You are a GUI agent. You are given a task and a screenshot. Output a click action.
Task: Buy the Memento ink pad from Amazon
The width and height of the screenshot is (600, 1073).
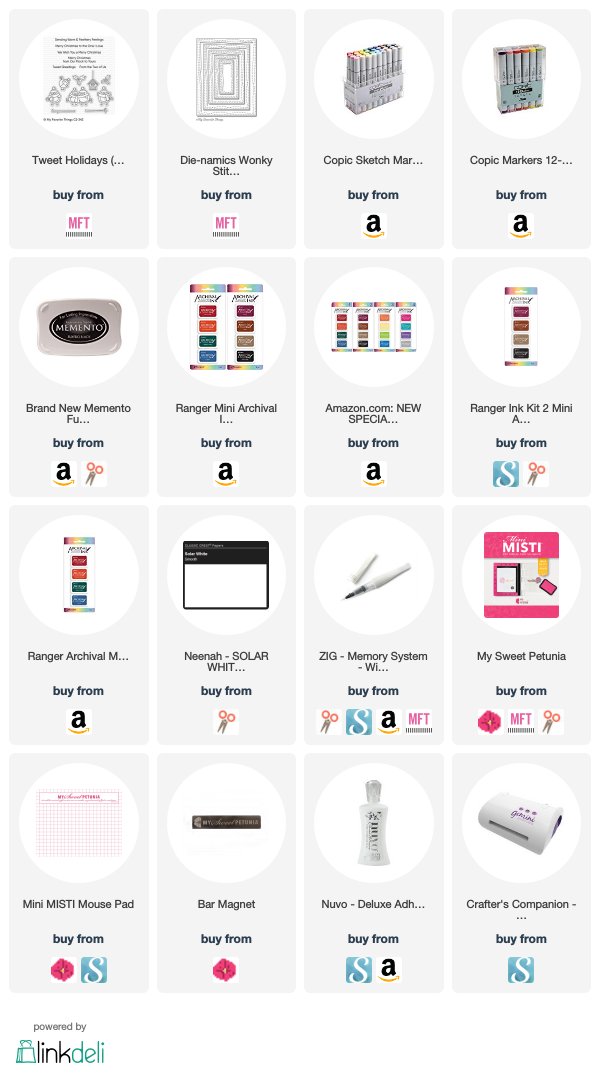[x=64, y=474]
